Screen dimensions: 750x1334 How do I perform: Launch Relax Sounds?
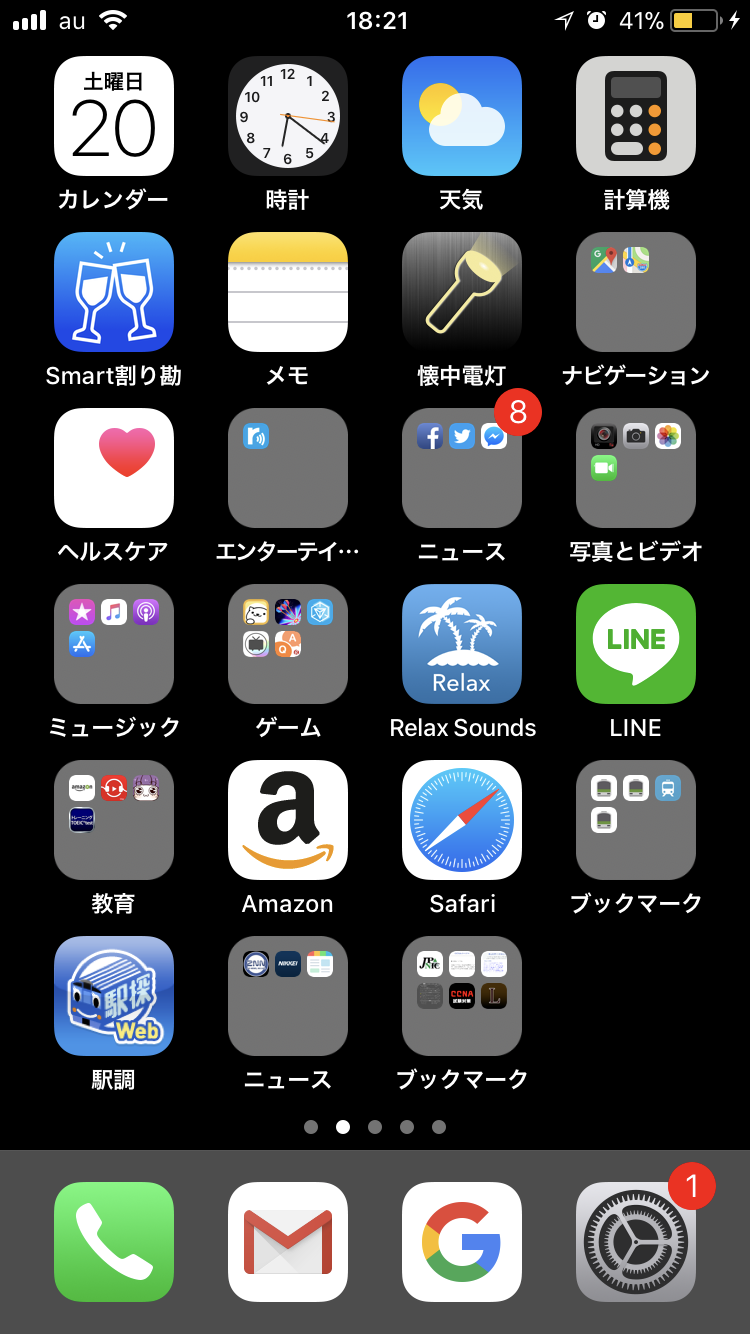(462, 644)
